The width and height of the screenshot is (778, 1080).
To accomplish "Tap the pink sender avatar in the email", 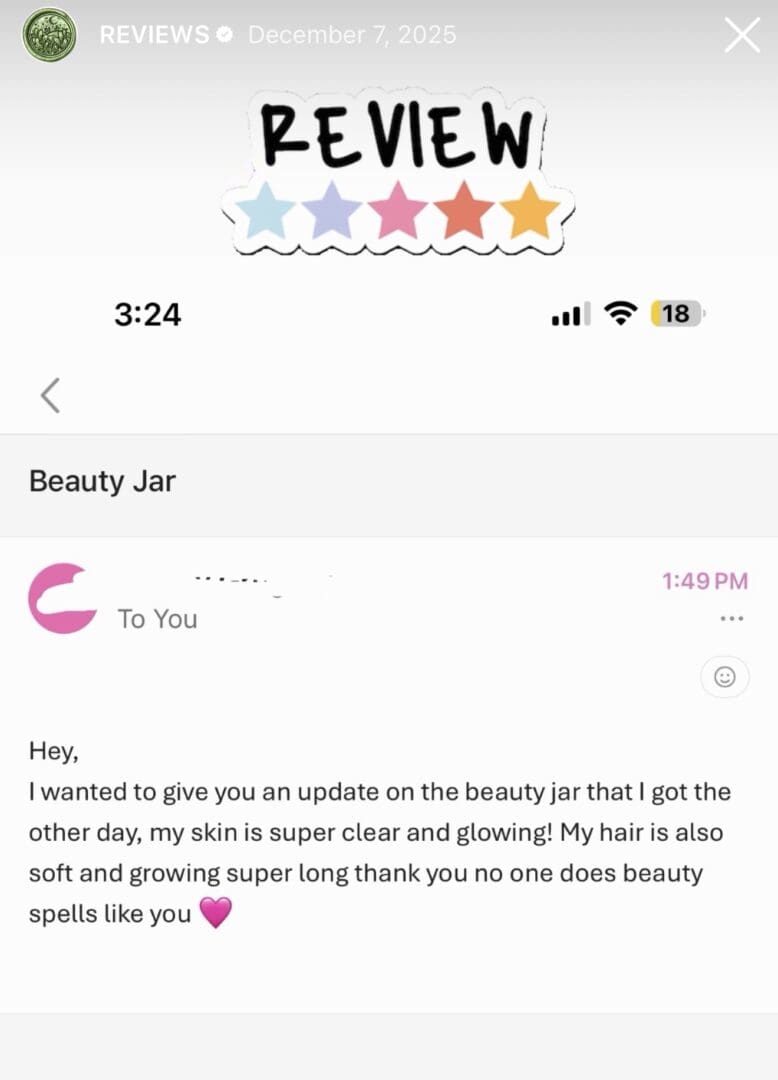I will [62, 600].
